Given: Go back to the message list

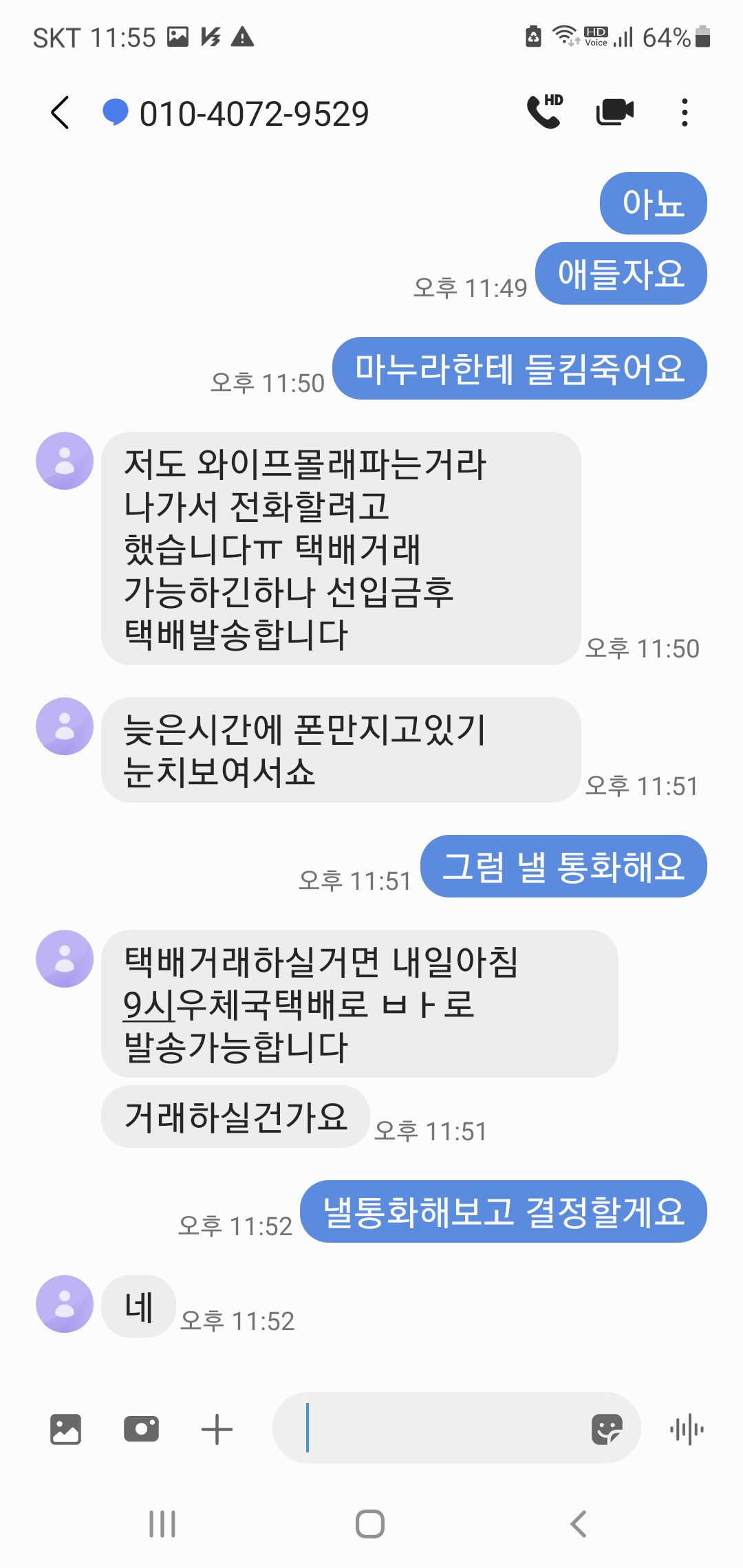Looking at the screenshot, I should [61, 113].
